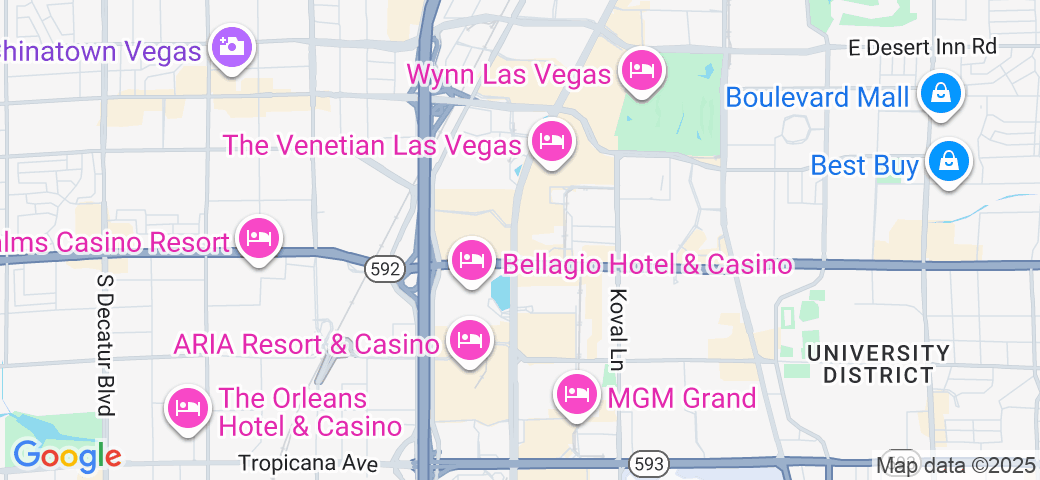Image resolution: width=1040 pixels, height=480 pixels.
Task: Open the ARIA Resort & Casino marker
Action: (x=470, y=341)
